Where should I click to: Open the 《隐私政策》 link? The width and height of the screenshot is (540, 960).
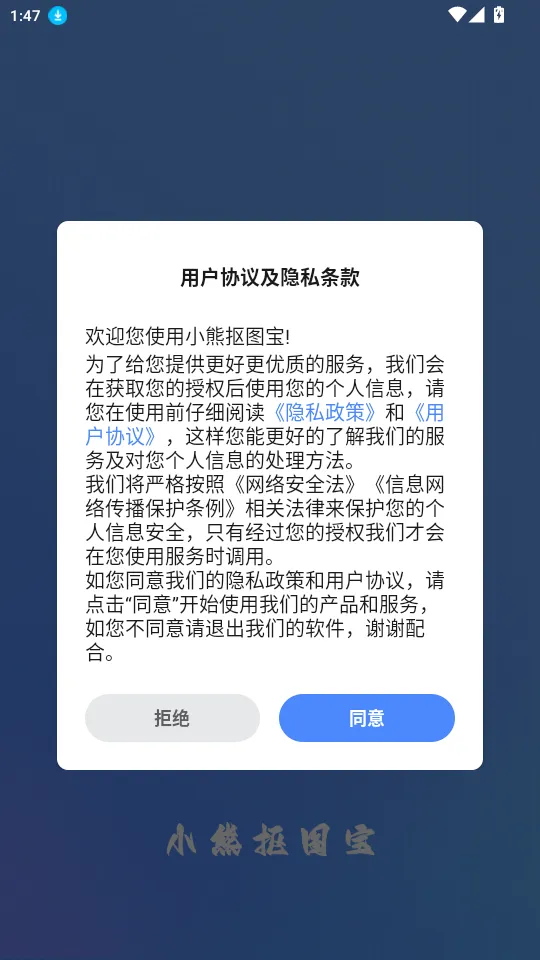point(325,412)
